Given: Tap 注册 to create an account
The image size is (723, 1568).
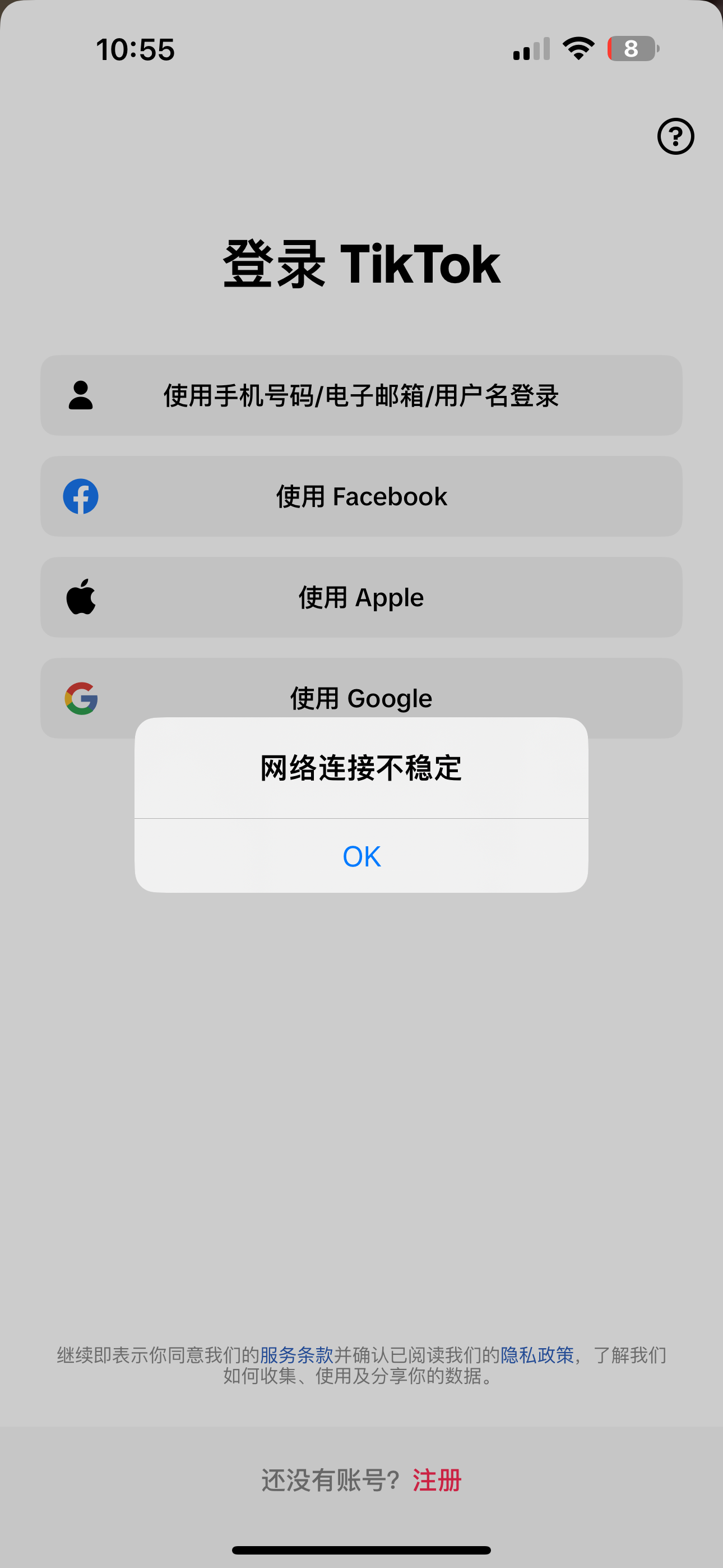Looking at the screenshot, I should (437, 1481).
